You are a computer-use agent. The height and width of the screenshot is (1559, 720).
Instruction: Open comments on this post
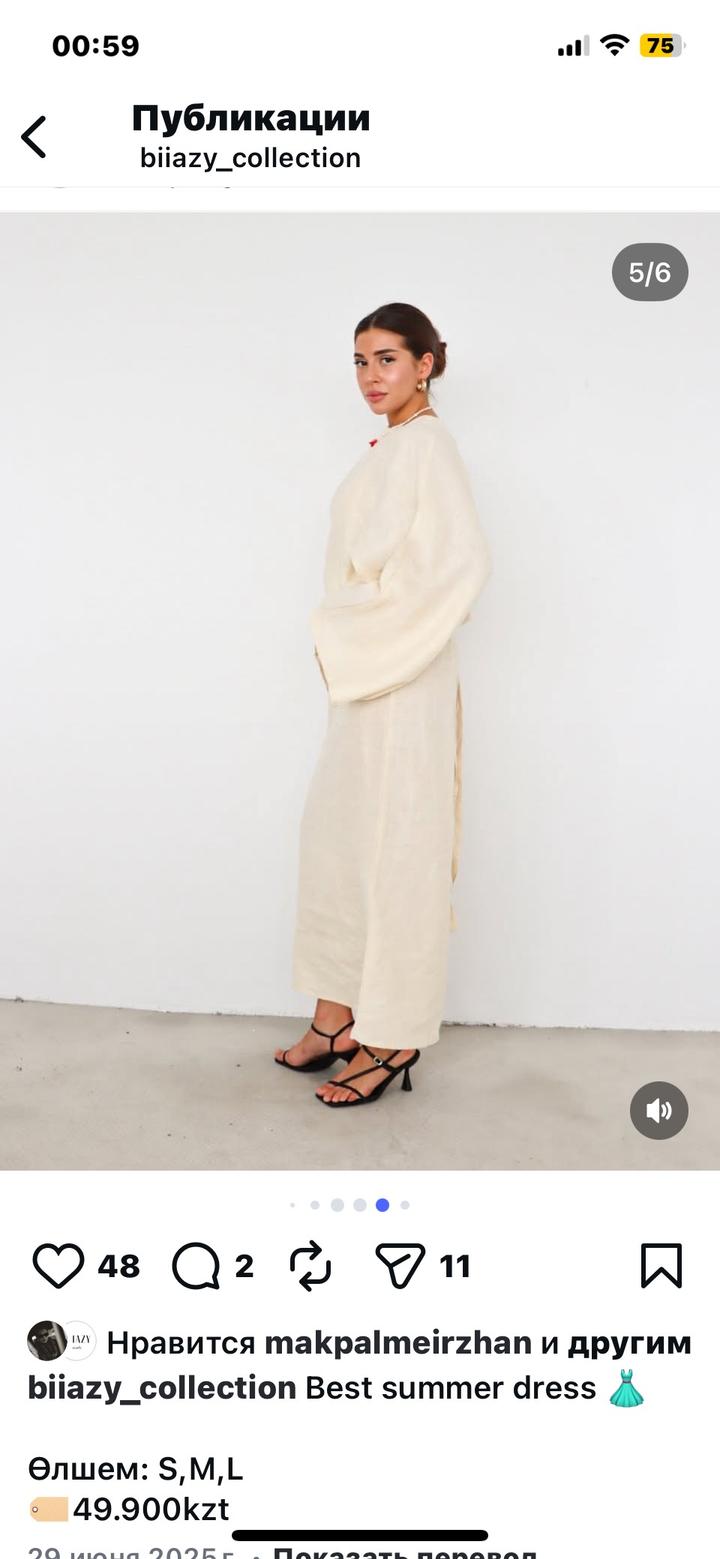(196, 1266)
